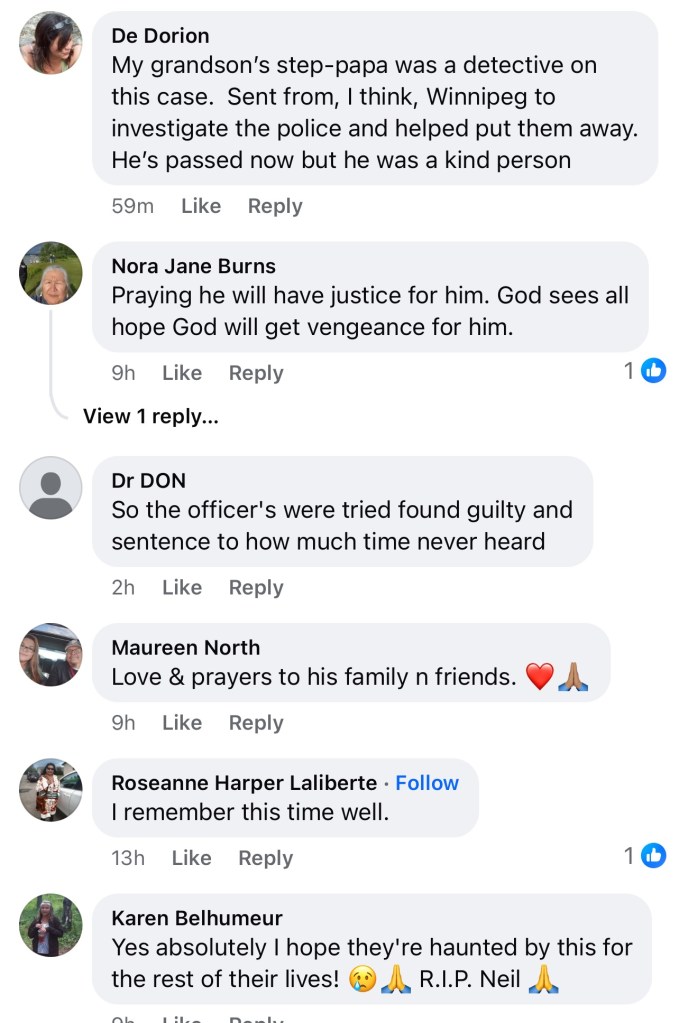Like Maureen North's comment
Viewport: 679px width, 1023px height.
(x=181, y=723)
